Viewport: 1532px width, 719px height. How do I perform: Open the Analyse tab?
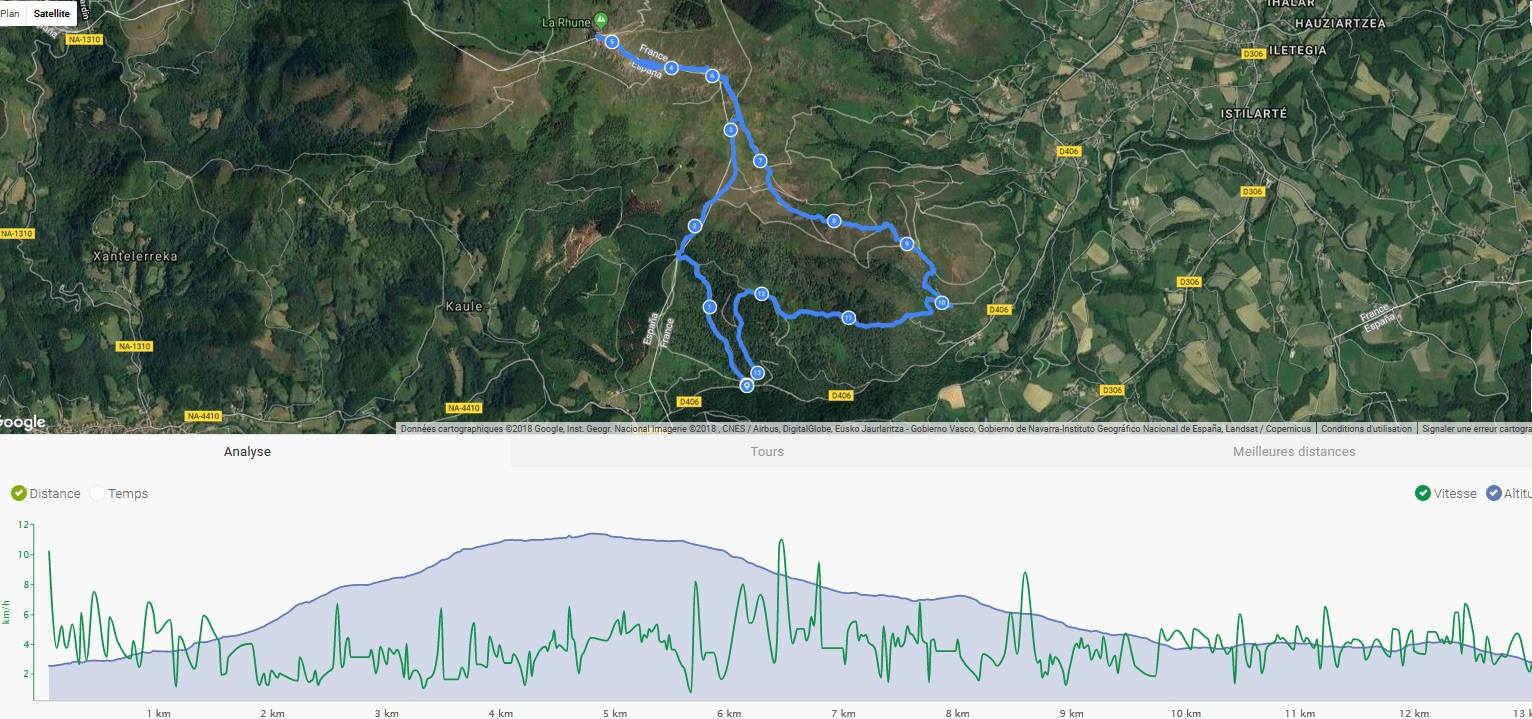(x=247, y=452)
